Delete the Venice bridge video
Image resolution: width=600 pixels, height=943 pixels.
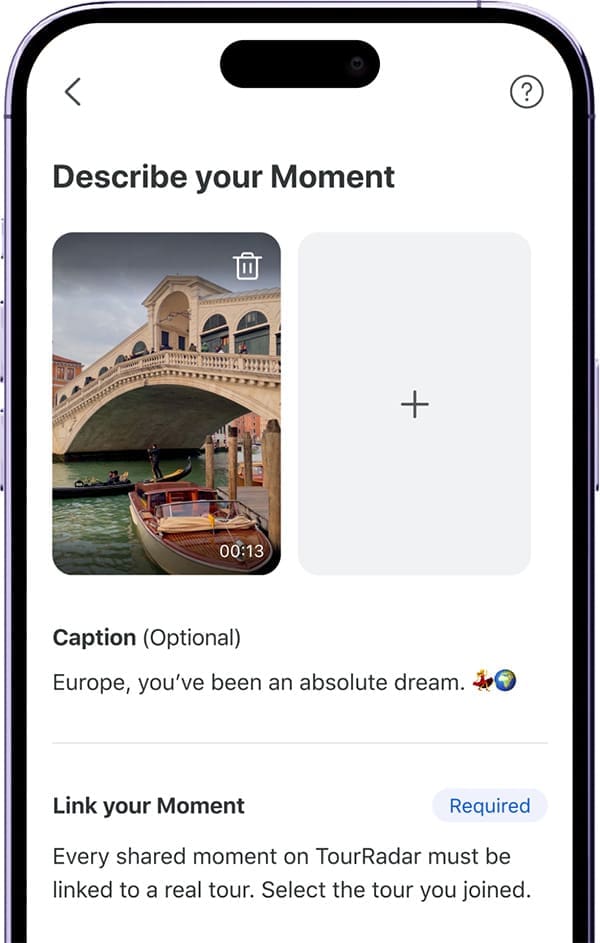(247, 266)
